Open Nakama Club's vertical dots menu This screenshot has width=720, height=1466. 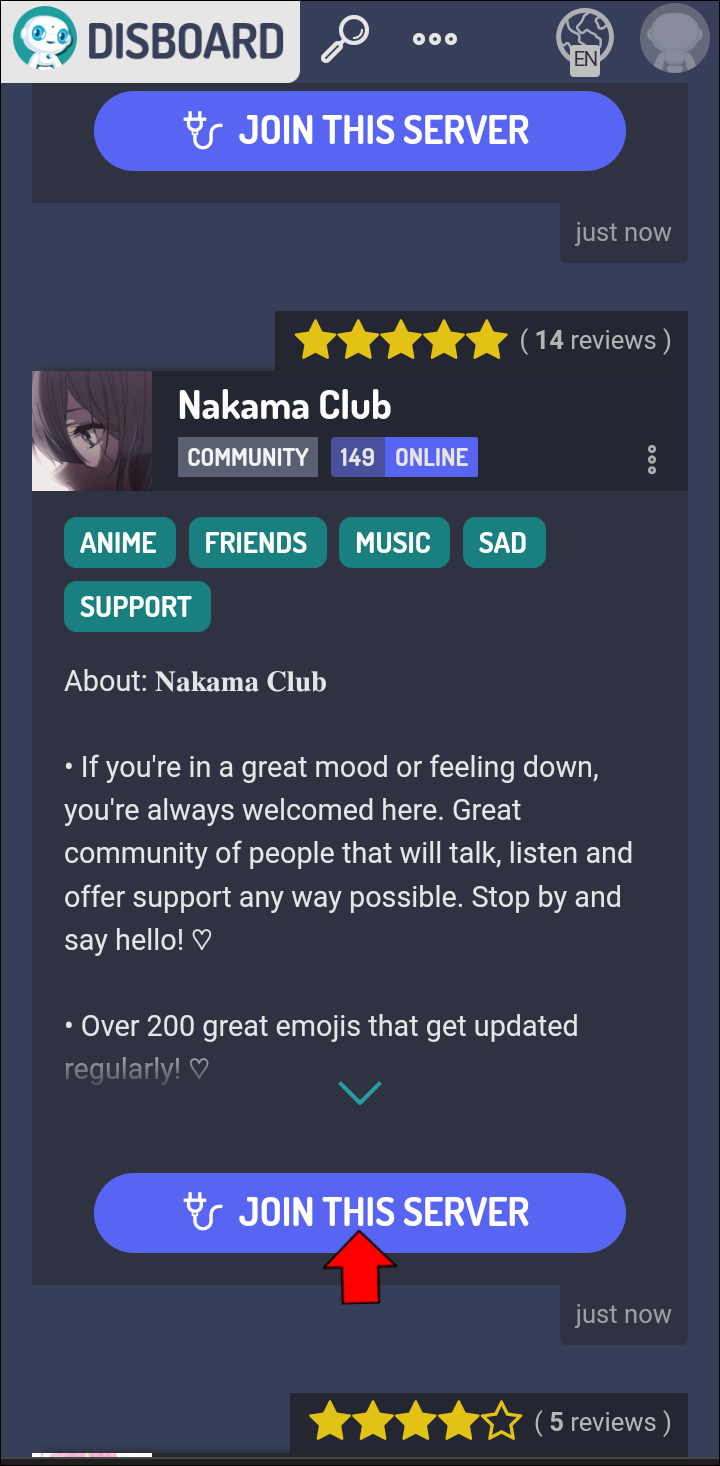652,459
